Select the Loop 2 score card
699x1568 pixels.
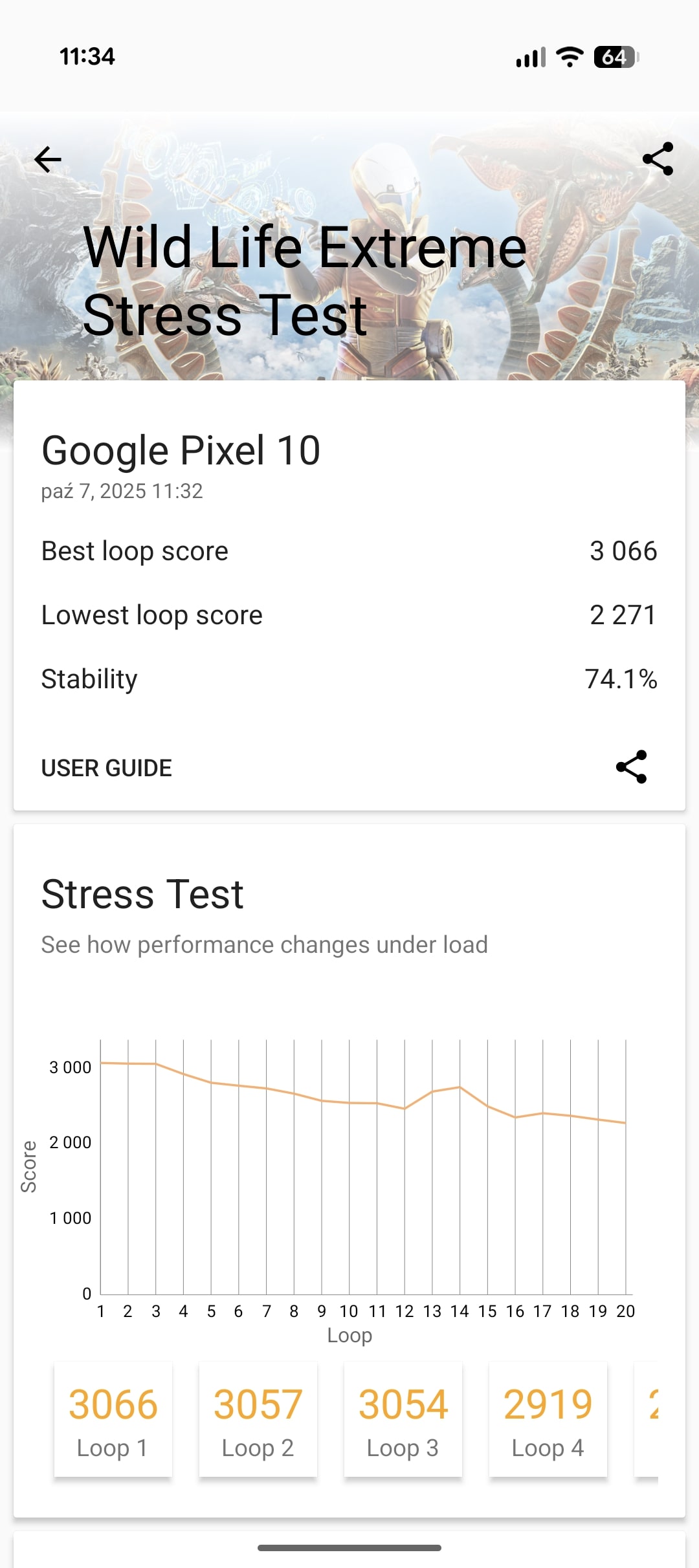(258, 1421)
